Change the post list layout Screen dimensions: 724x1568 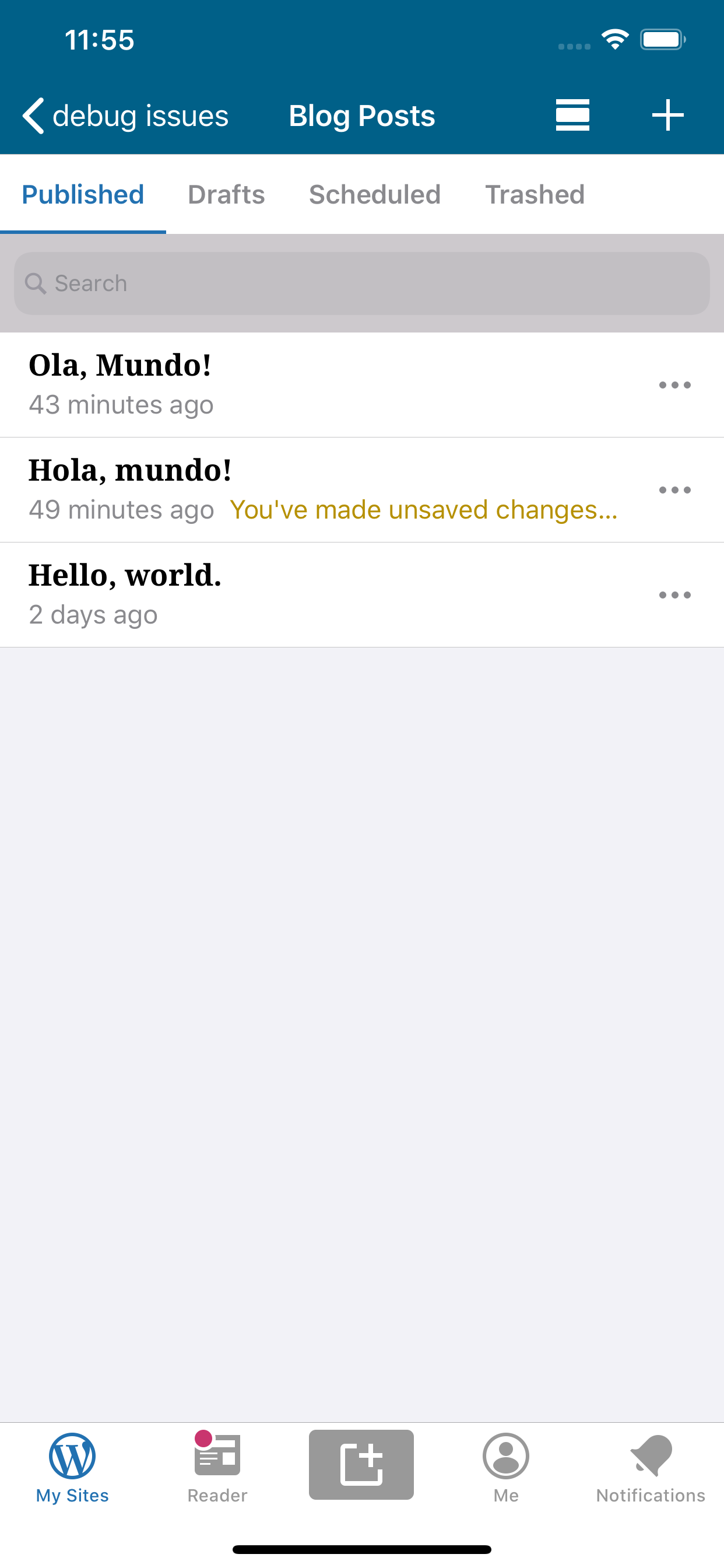[x=572, y=115]
